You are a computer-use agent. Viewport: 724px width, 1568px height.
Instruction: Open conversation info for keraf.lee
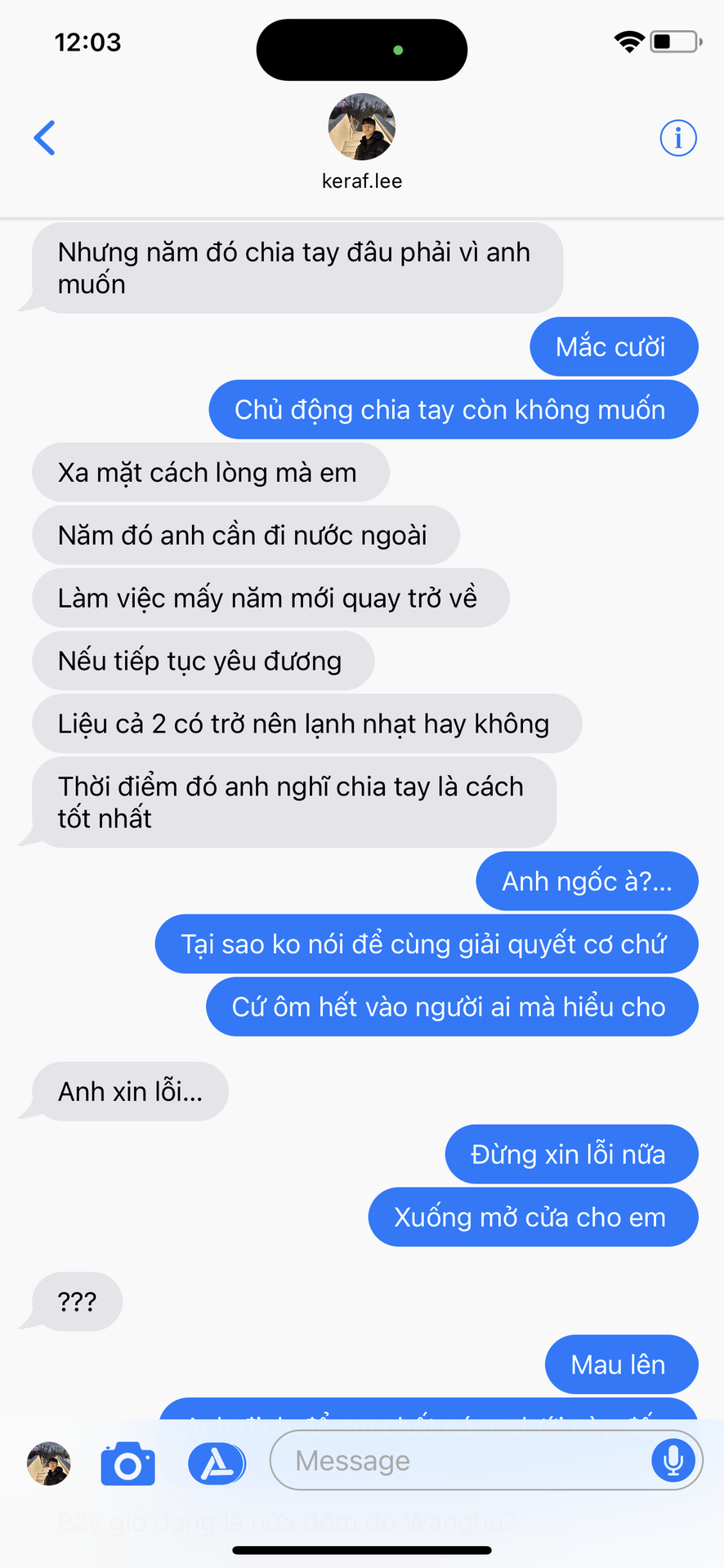point(678,138)
